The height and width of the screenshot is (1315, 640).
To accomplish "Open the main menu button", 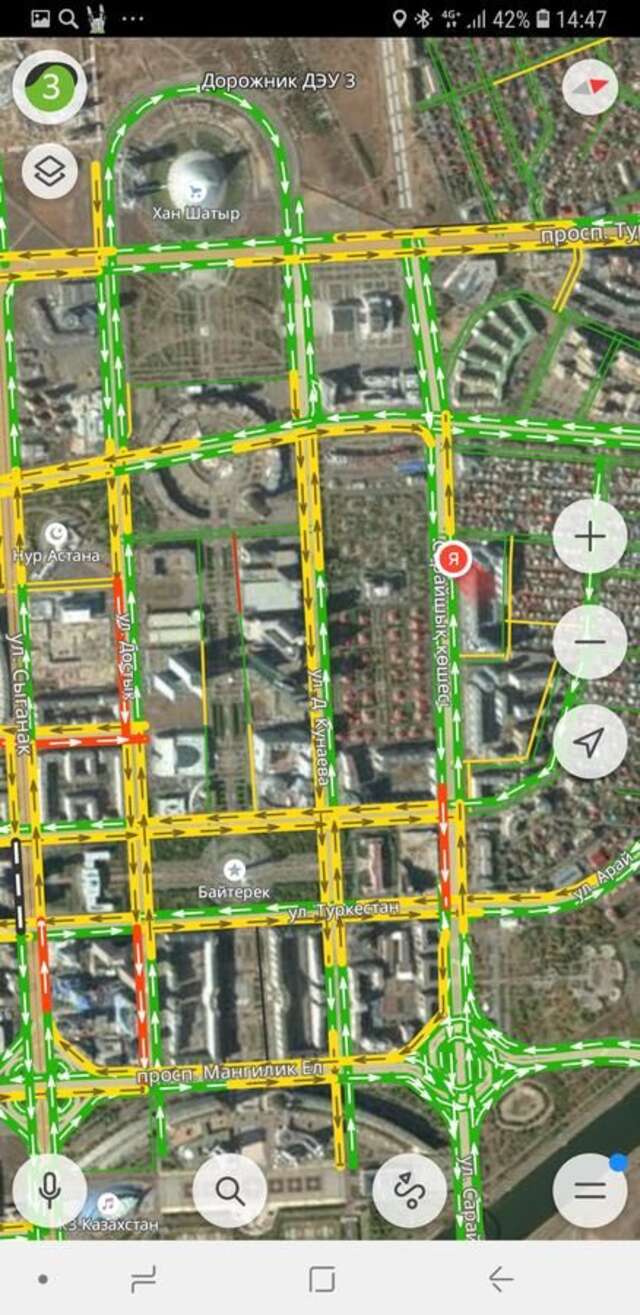I will tap(590, 1189).
